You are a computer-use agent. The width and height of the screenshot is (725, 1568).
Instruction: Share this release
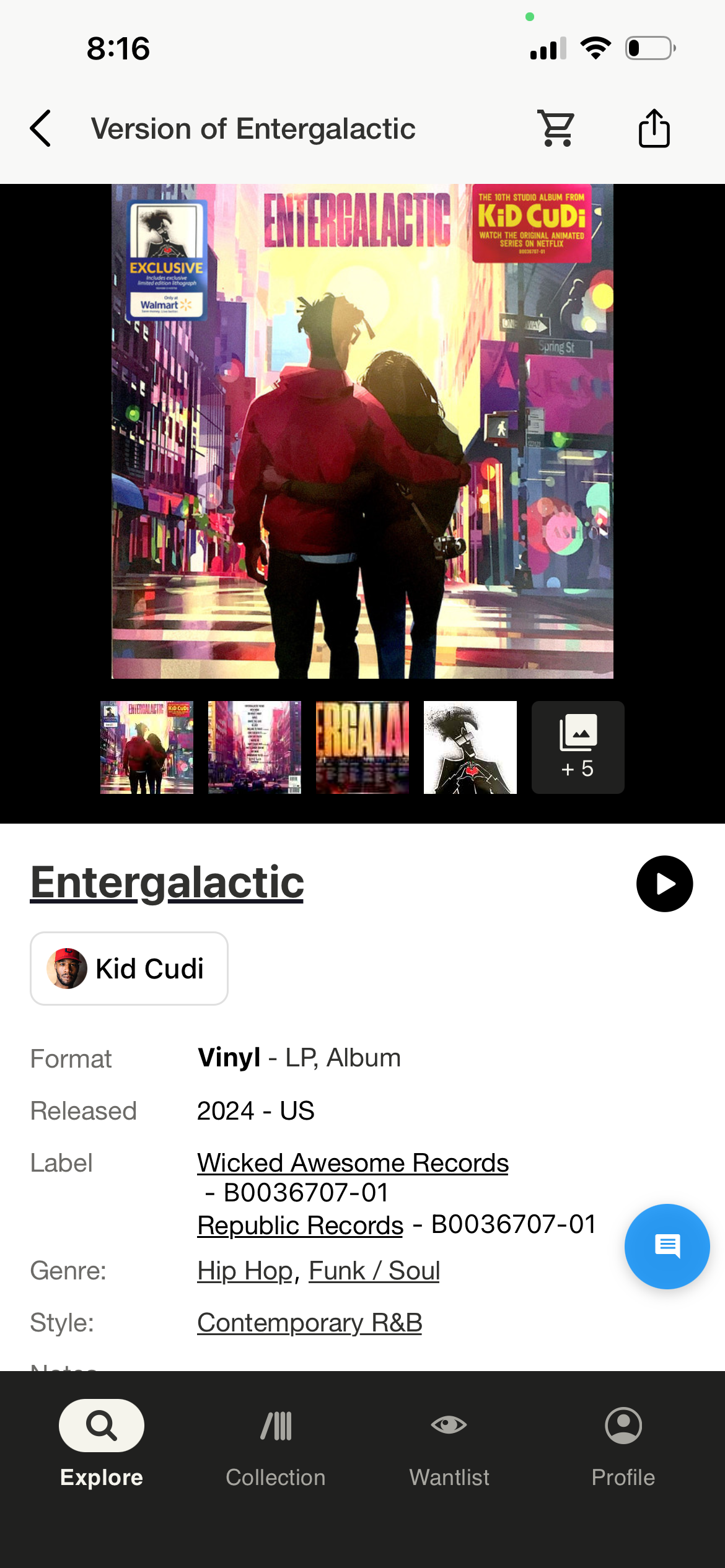click(x=654, y=129)
